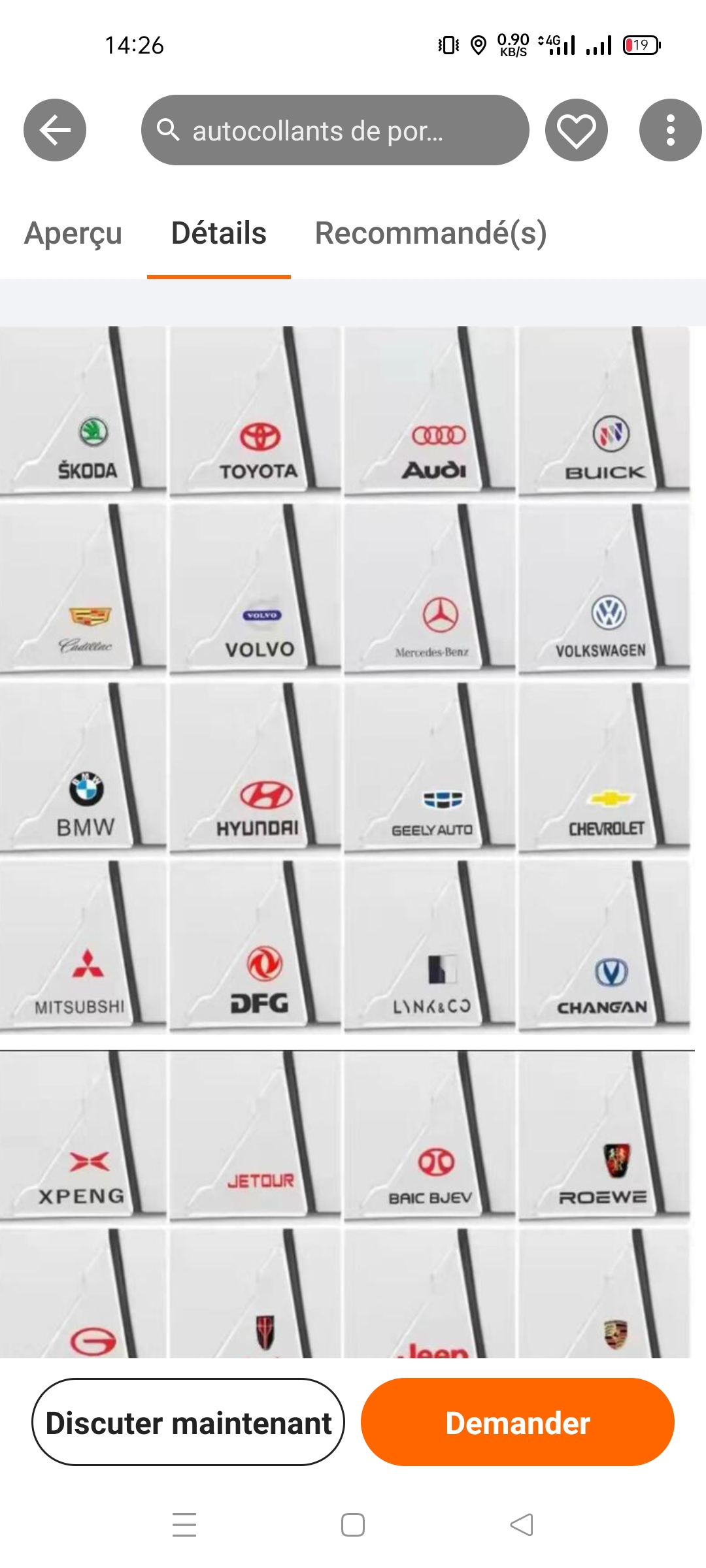Image resolution: width=706 pixels, height=1568 pixels.
Task: Open recent apps from navigation bar
Action: point(184,1525)
